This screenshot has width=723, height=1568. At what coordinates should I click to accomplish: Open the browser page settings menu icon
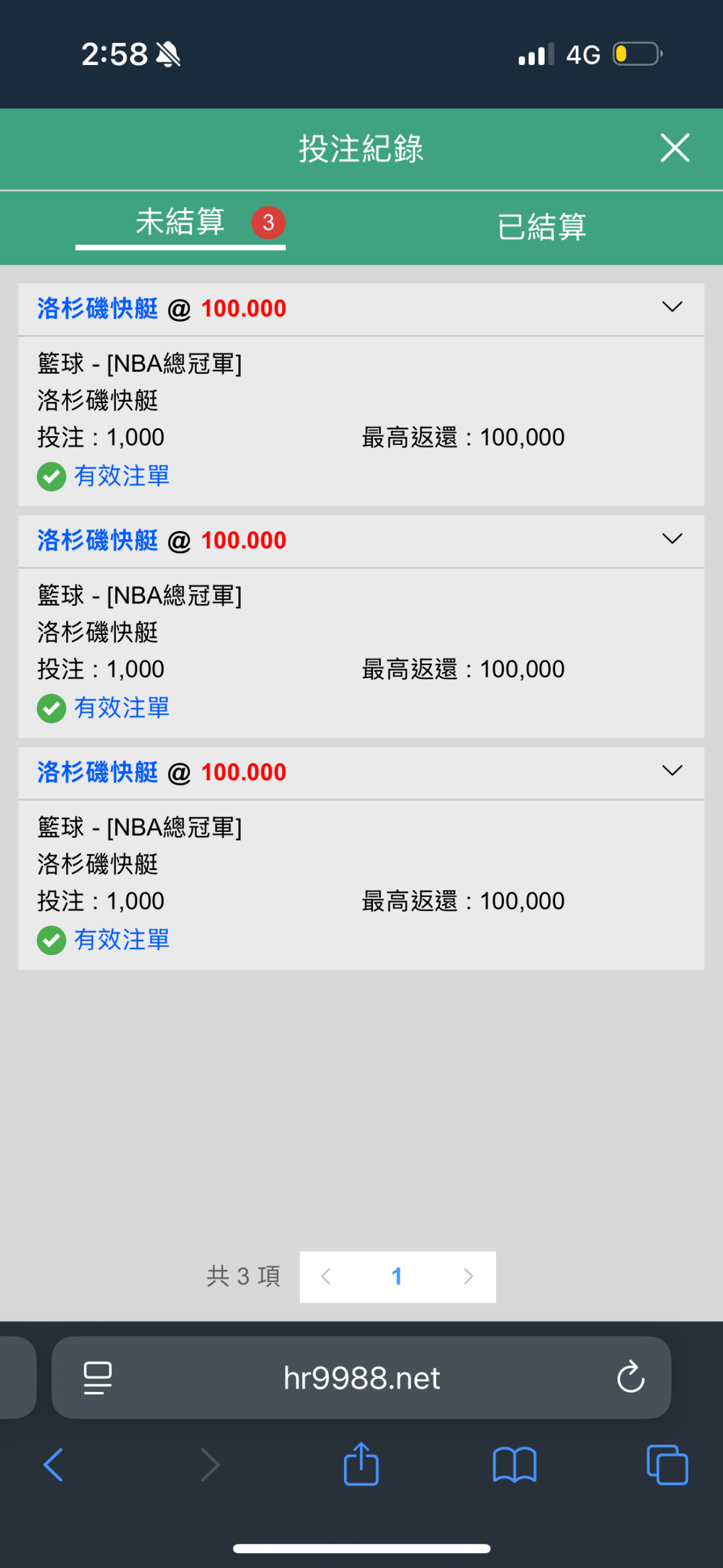[98, 1378]
